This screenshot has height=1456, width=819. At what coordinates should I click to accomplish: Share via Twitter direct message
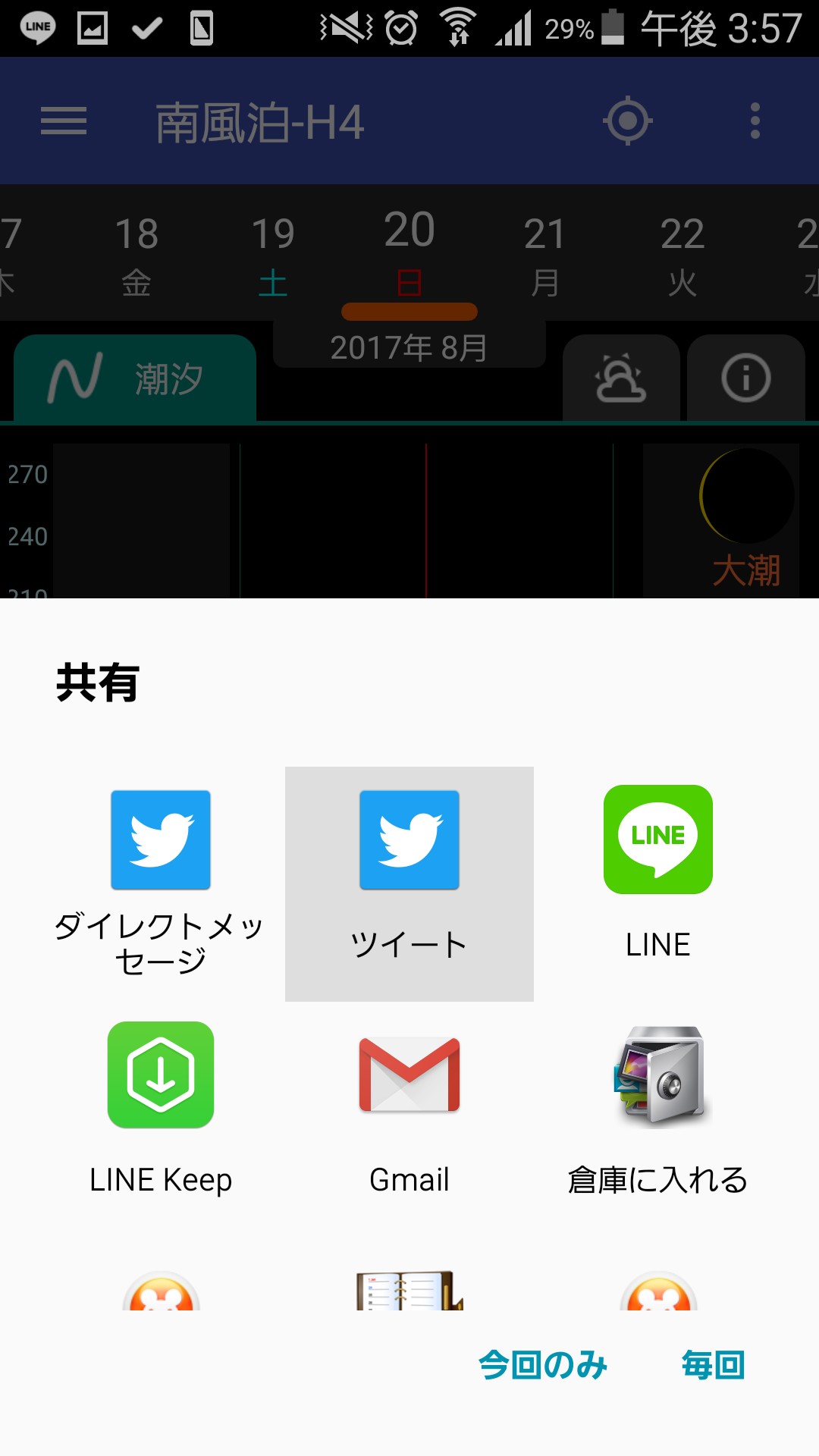[160, 880]
